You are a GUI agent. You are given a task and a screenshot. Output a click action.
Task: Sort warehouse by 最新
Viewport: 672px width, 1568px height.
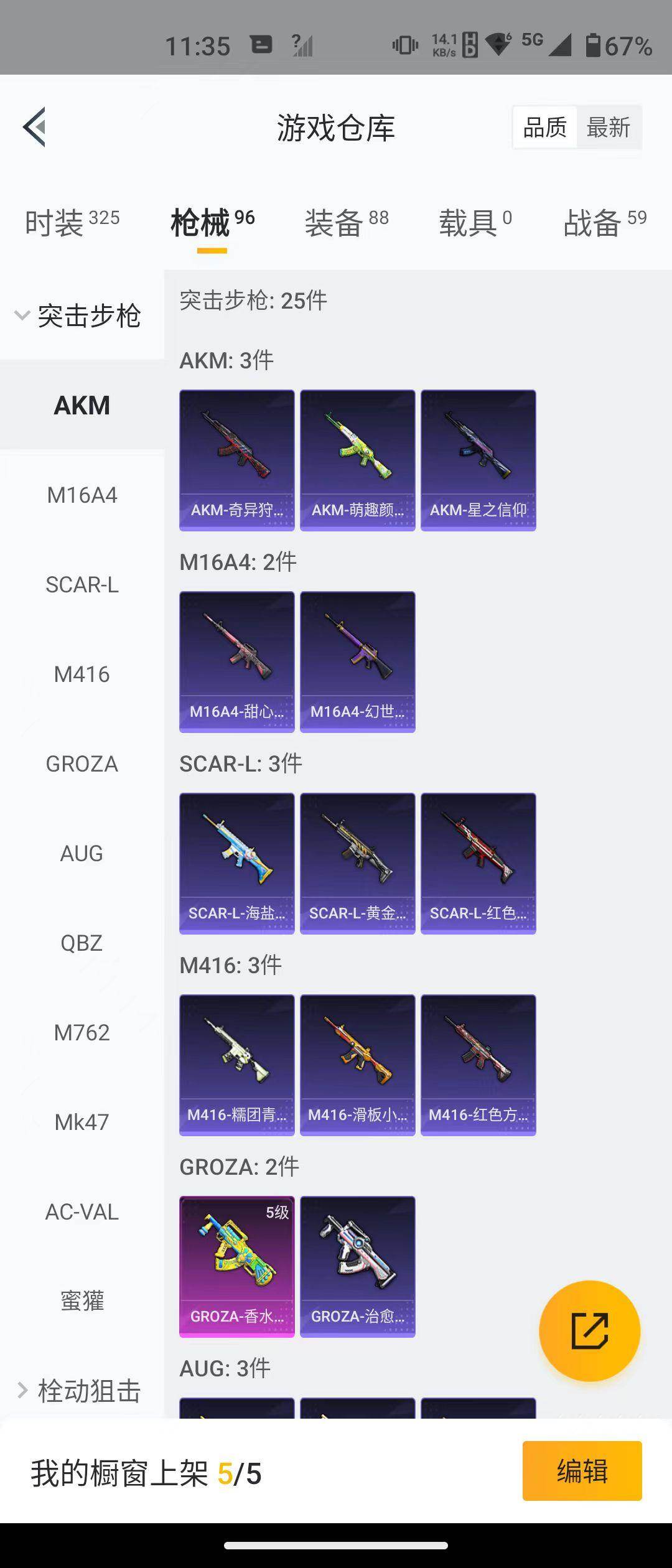pos(609,128)
